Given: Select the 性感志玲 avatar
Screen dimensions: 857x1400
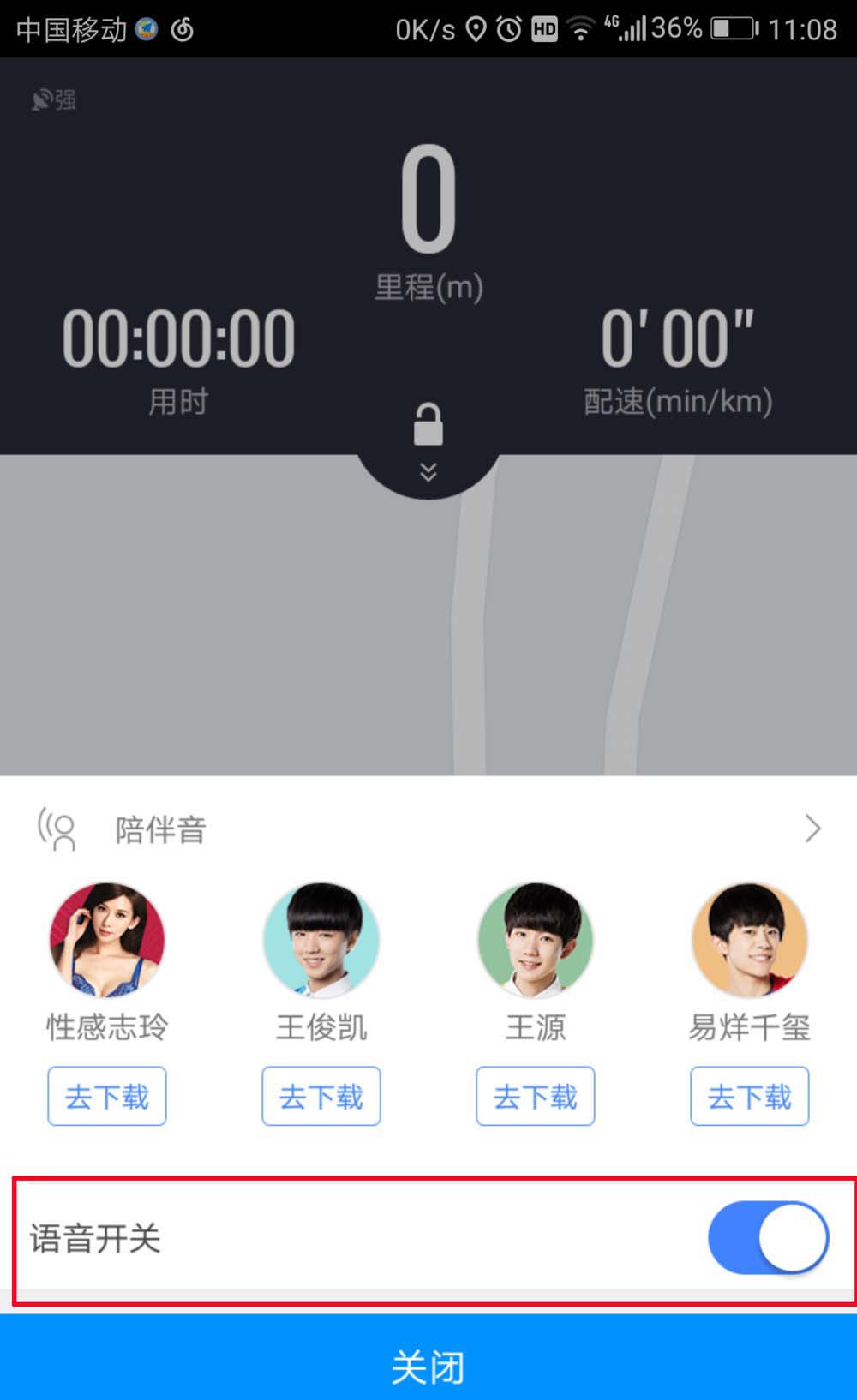Looking at the screenshot, I should click(x=107, y=940).
